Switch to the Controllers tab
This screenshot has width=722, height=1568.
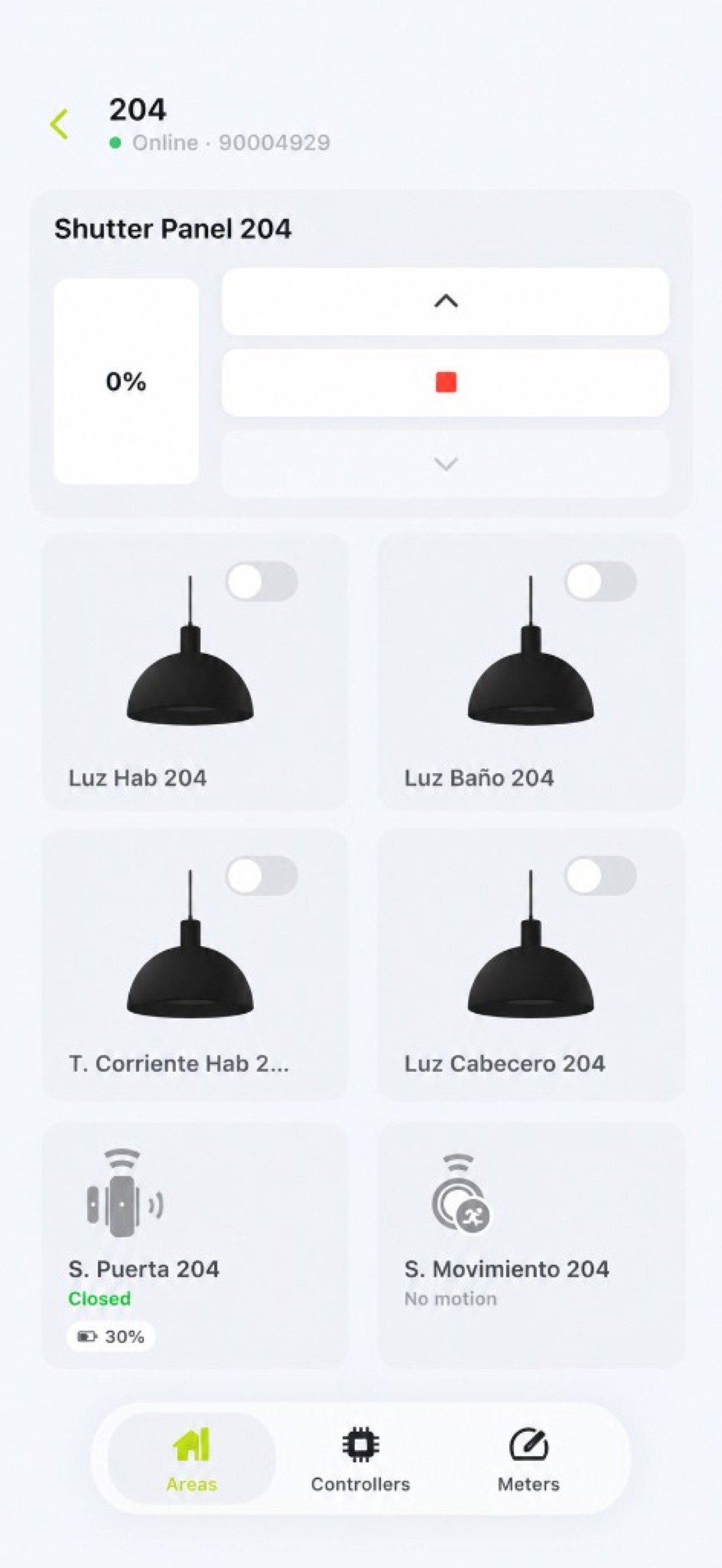(360, 1459)
